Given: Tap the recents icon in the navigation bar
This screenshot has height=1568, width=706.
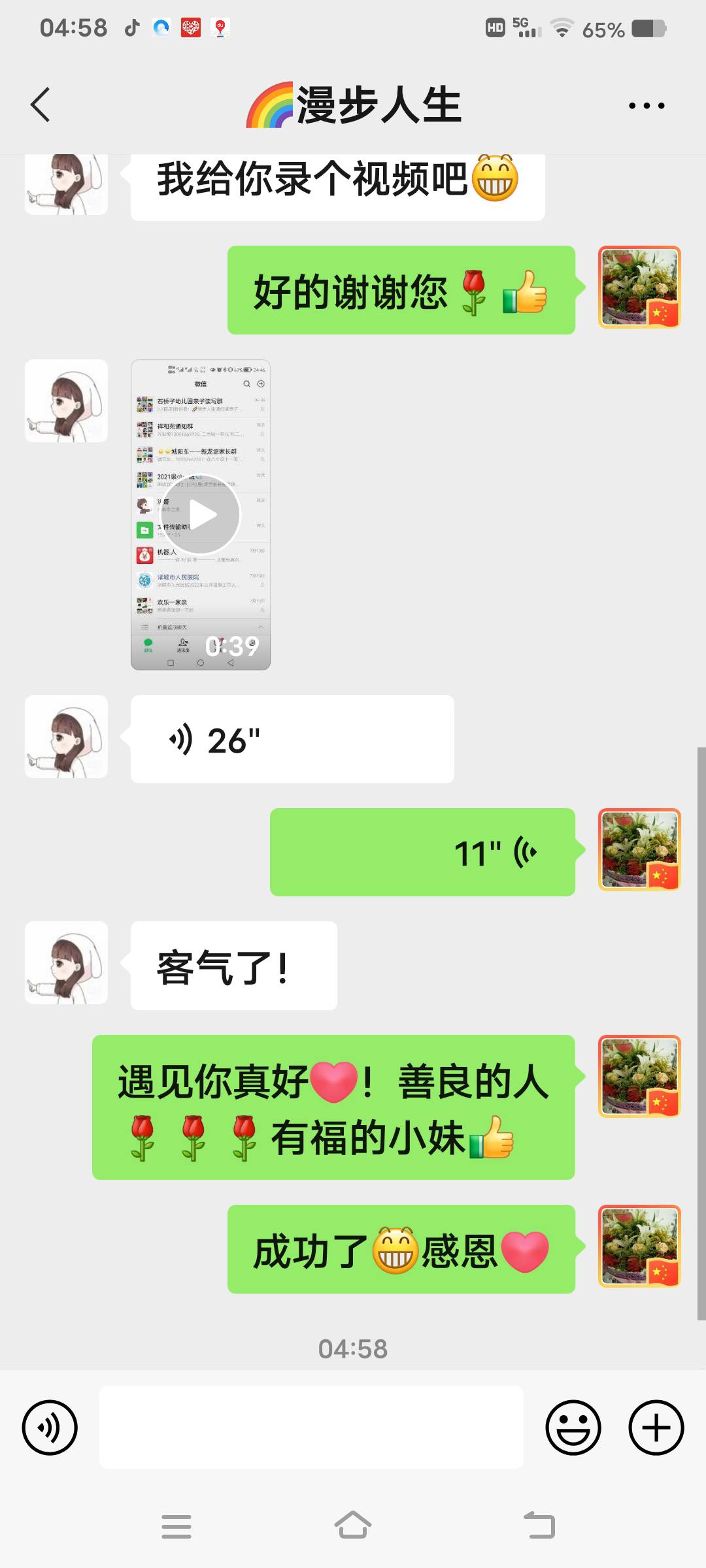Looking at the screenshot, I should coord(176,1526).
